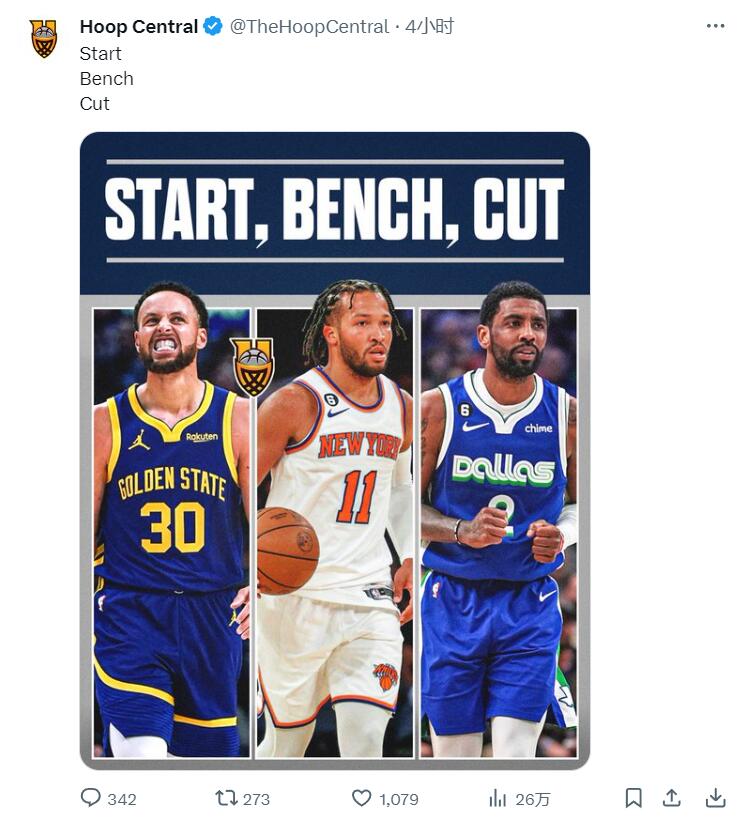
Task: View the tweet's analytics views count
Action: [x=497, y=798]
